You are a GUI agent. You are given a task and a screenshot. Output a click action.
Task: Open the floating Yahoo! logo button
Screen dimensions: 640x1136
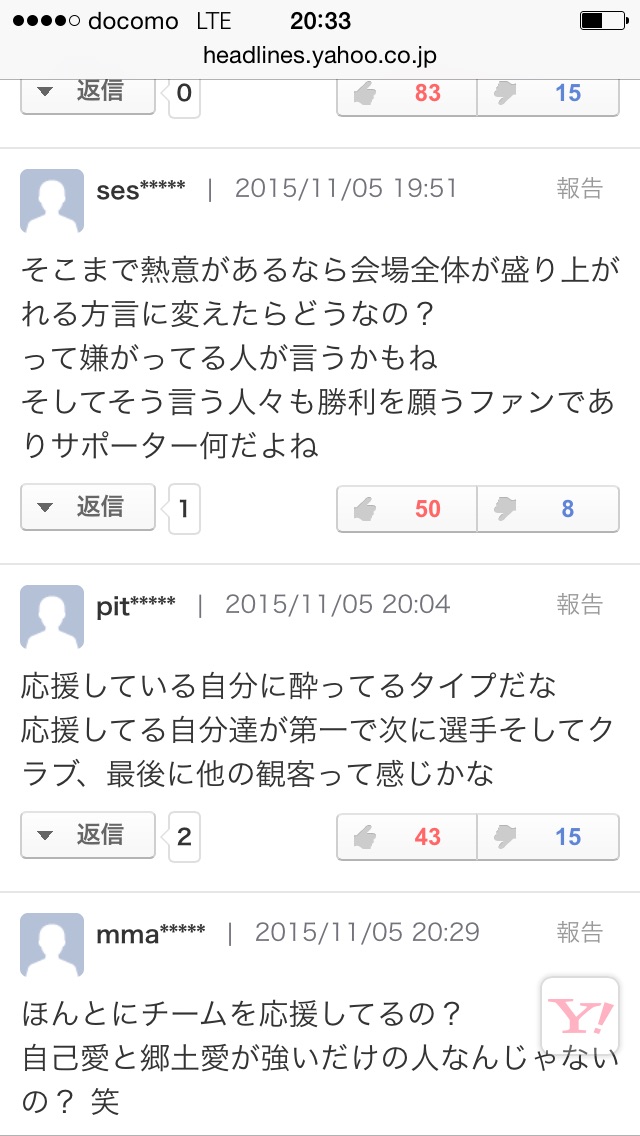tap(579, 1016)
